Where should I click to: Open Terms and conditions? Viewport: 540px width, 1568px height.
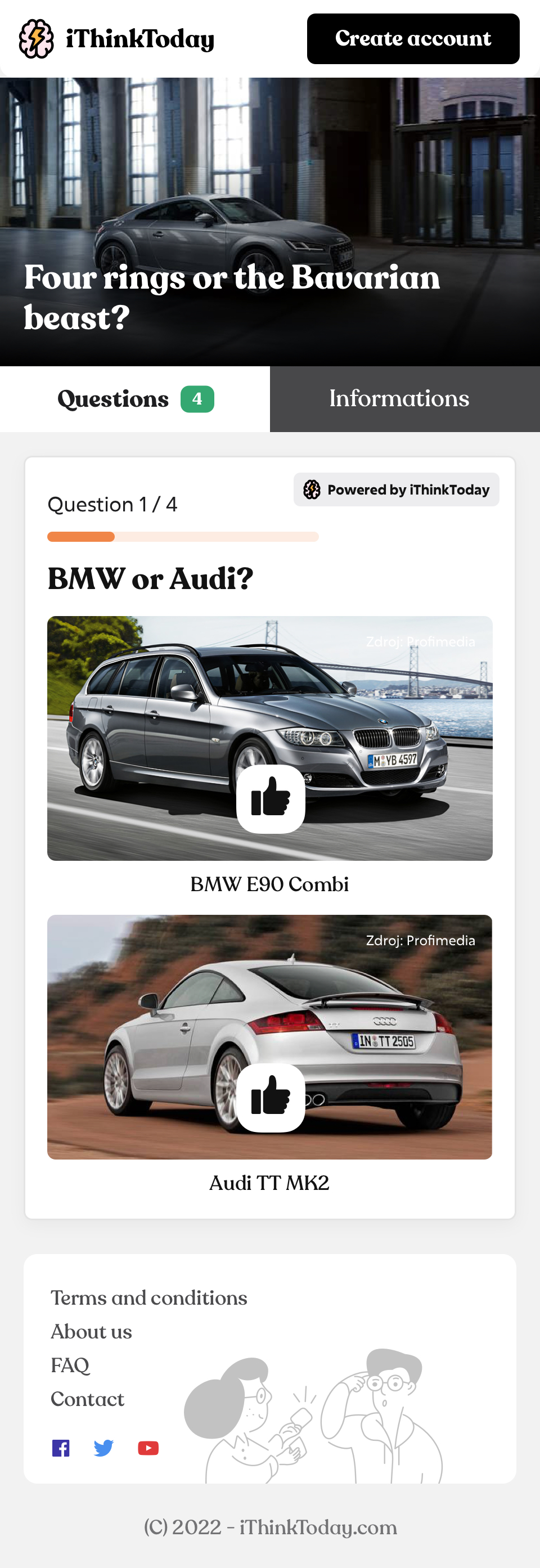pos(148,1298)
